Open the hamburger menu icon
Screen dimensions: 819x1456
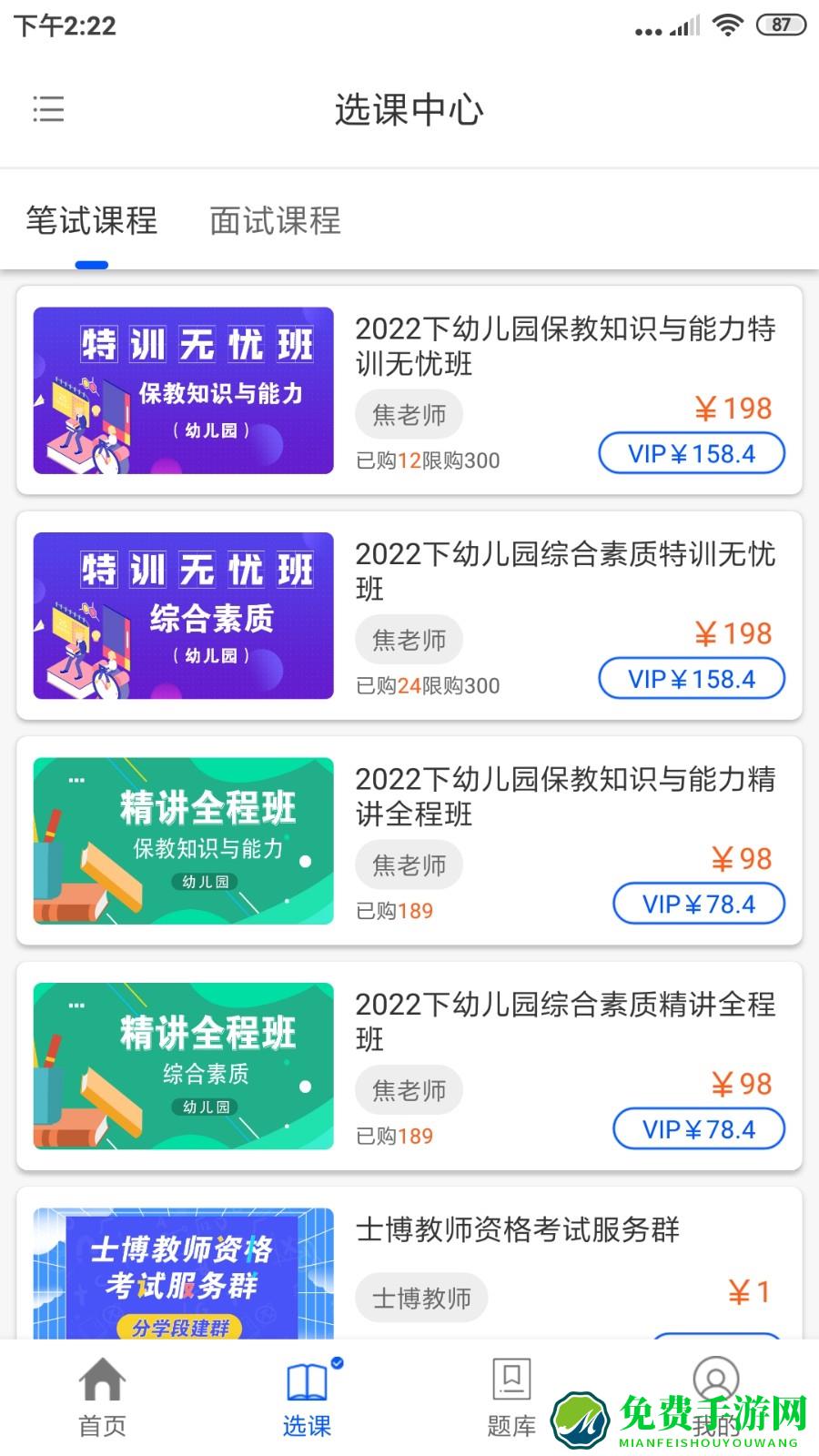tap(48, 109)
